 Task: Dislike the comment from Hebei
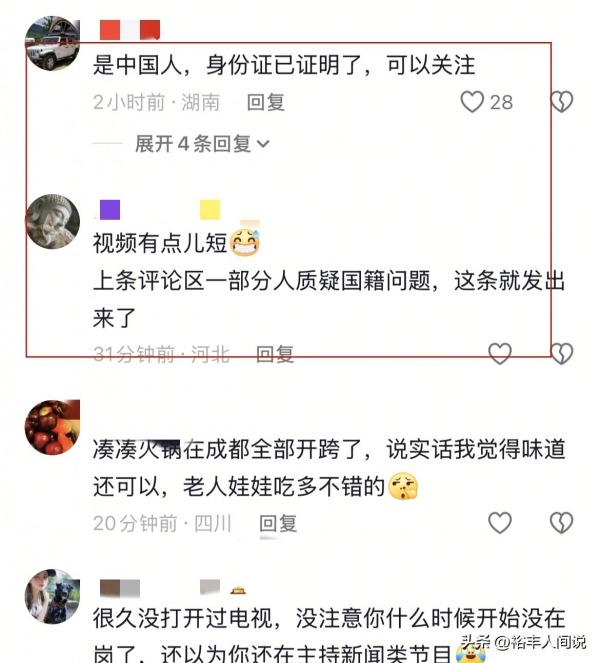(562, 353)
